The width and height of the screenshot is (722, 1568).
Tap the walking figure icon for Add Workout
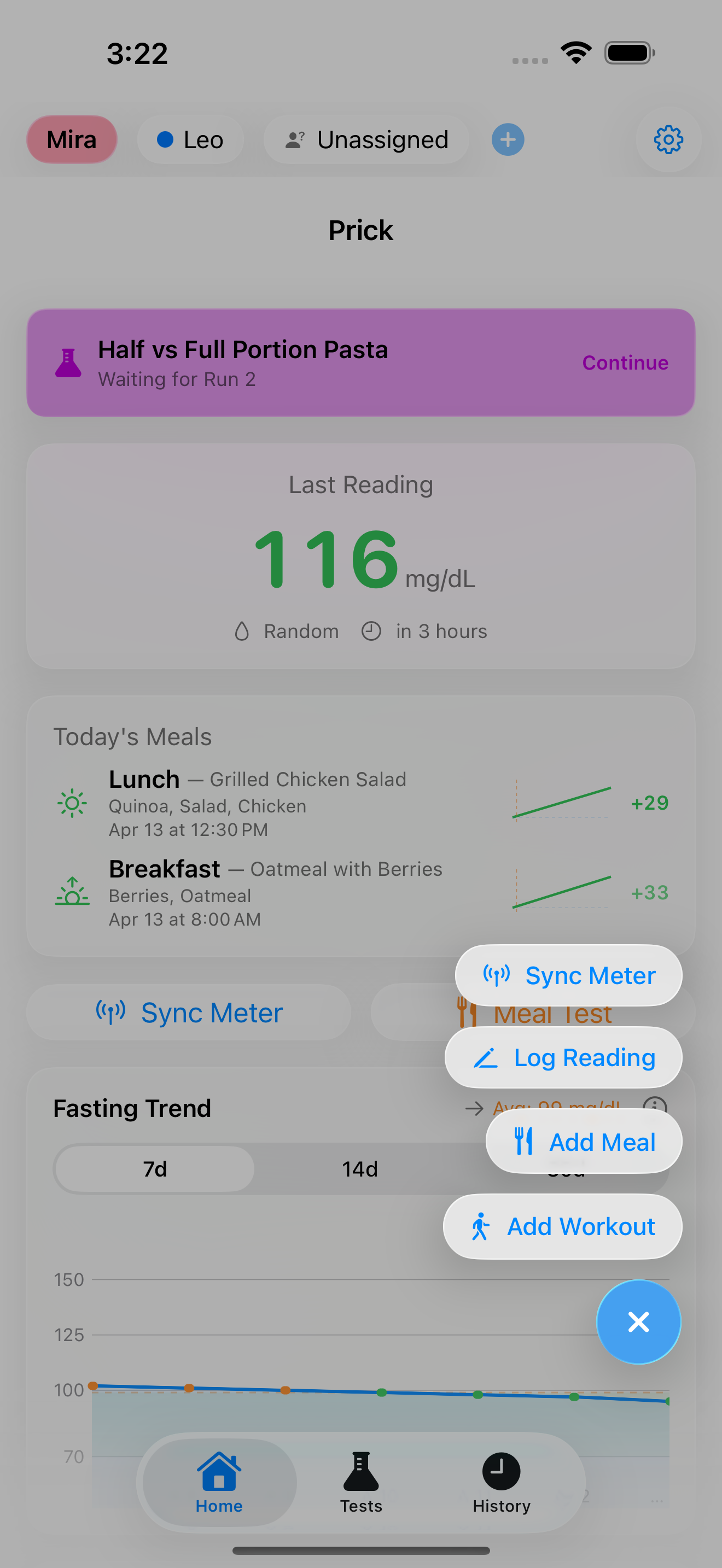pyautogui.click(x=481, y=1226)
